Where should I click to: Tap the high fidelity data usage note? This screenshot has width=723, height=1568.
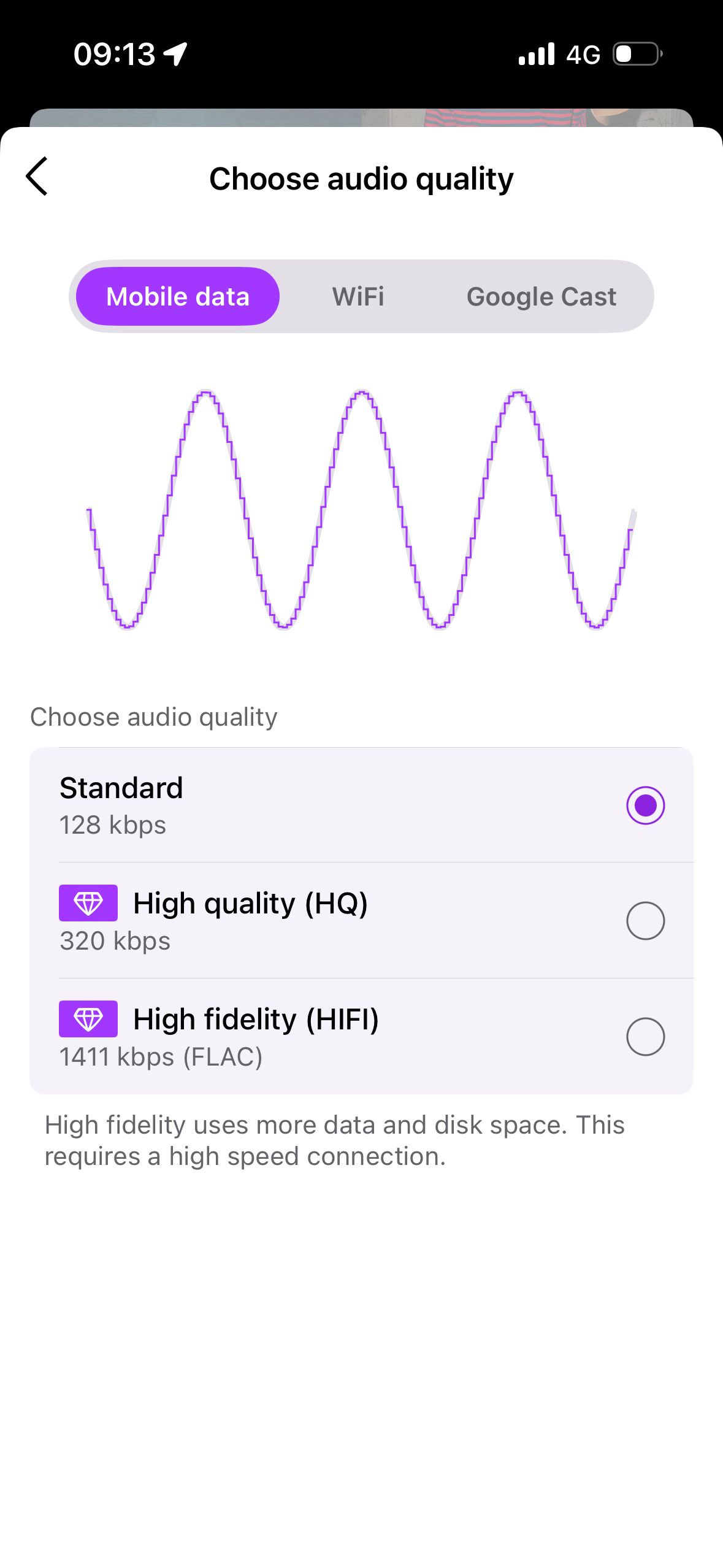pos(335,1140)
